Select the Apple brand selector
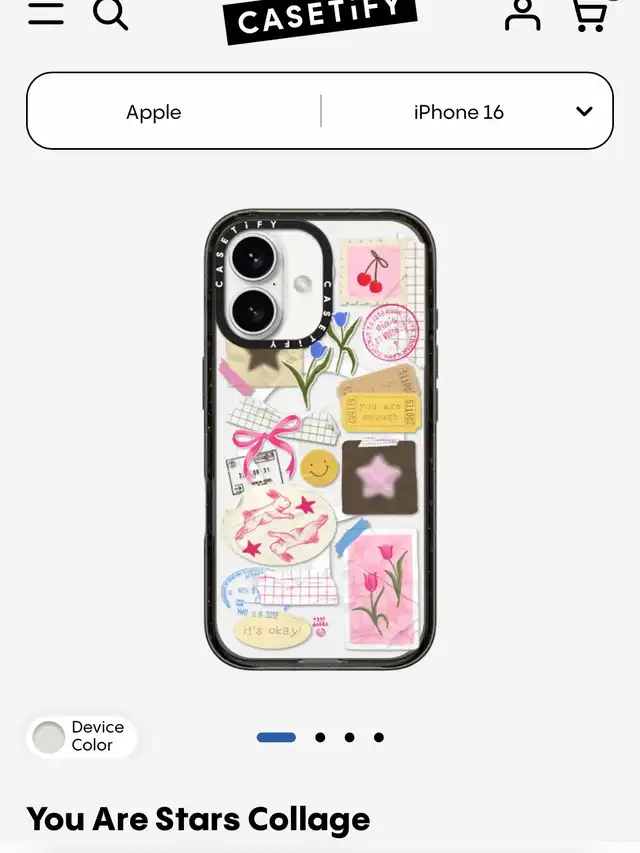The height and width of the screenshot is (853, 640). (153, 112)
